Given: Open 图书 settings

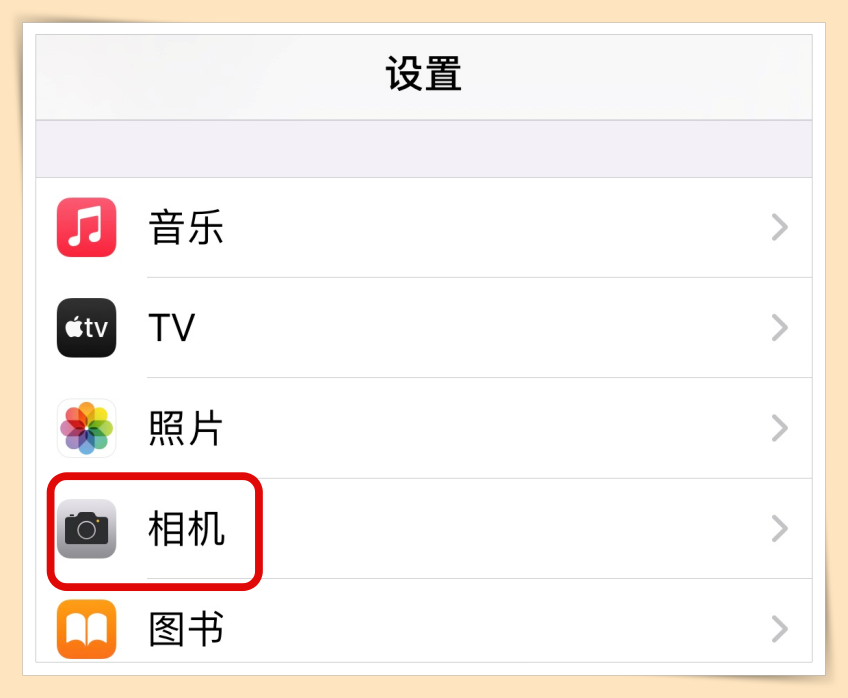Looking at the screenshot, I should (x=423, y=628).
